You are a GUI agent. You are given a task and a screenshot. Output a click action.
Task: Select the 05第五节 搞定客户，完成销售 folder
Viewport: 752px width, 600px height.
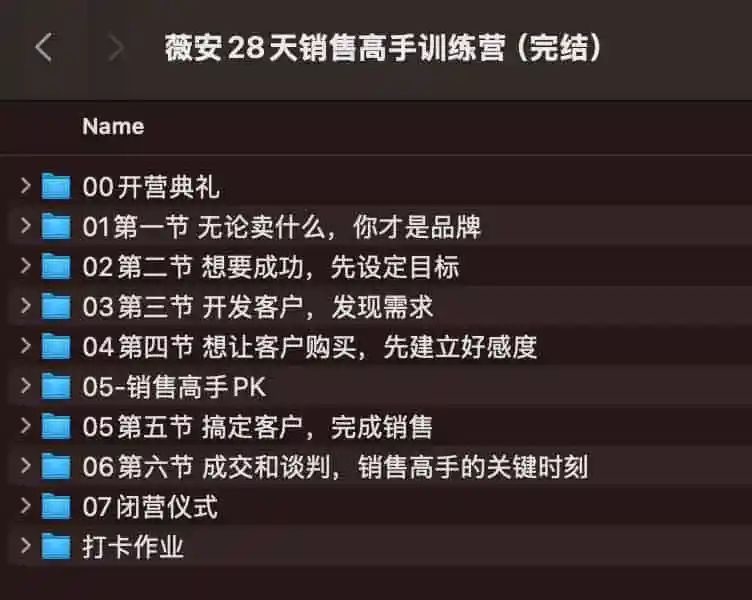pyautogui.click(x=257, y=427)
